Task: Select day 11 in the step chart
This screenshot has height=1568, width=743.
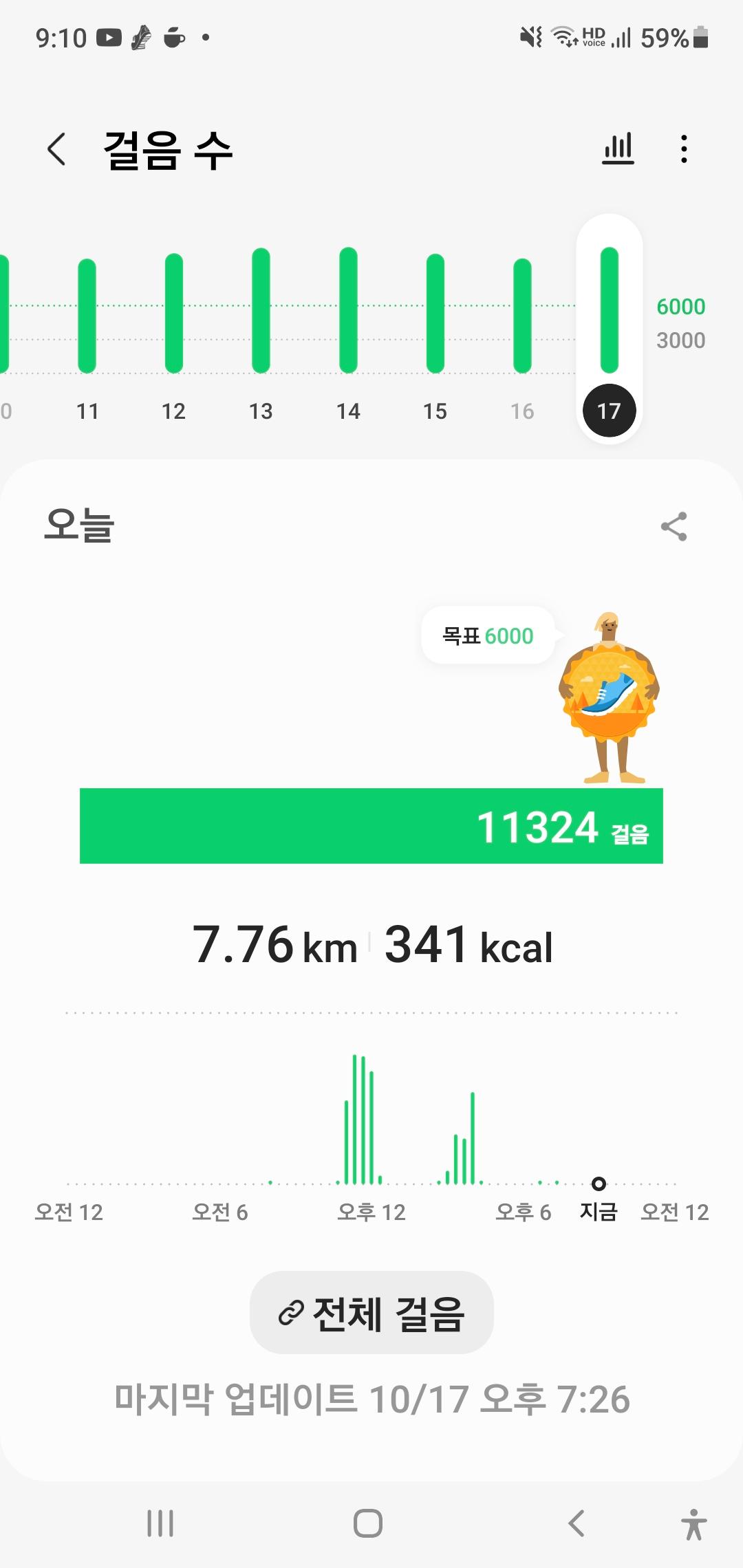Action: tap(87, 323)
